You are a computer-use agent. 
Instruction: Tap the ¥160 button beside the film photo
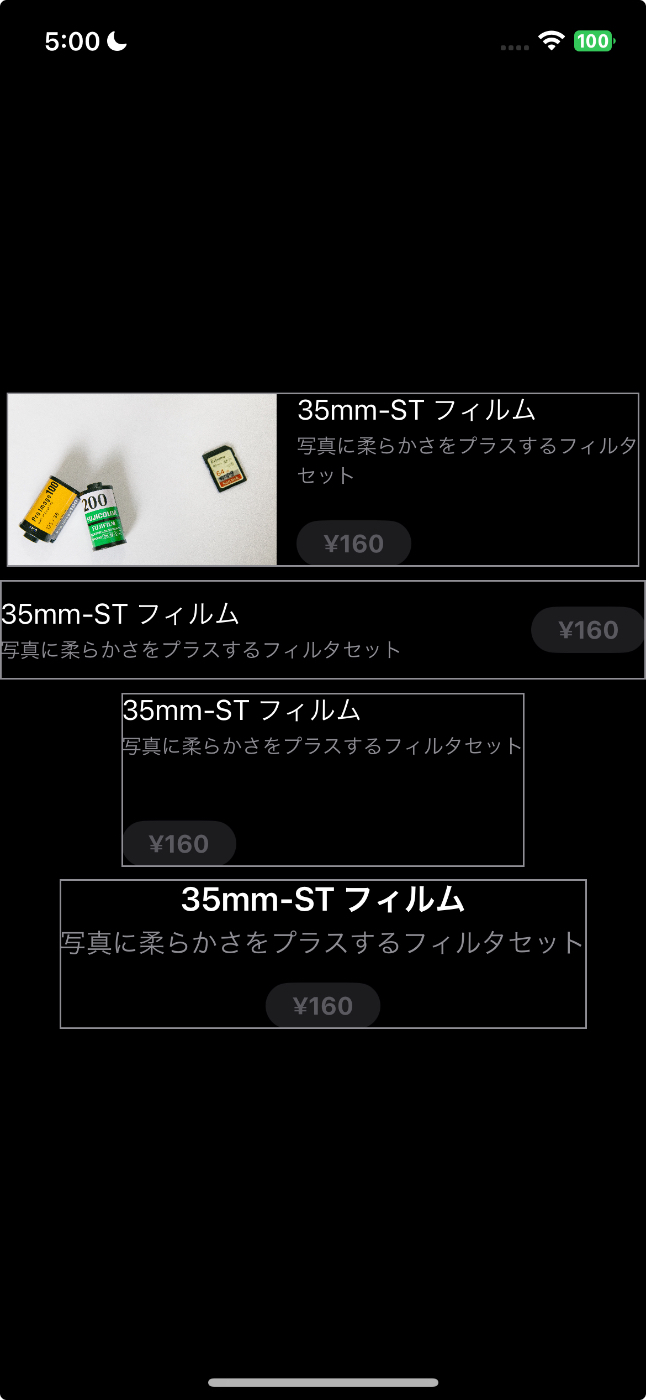pyautogui.click(x=354, y=543)
